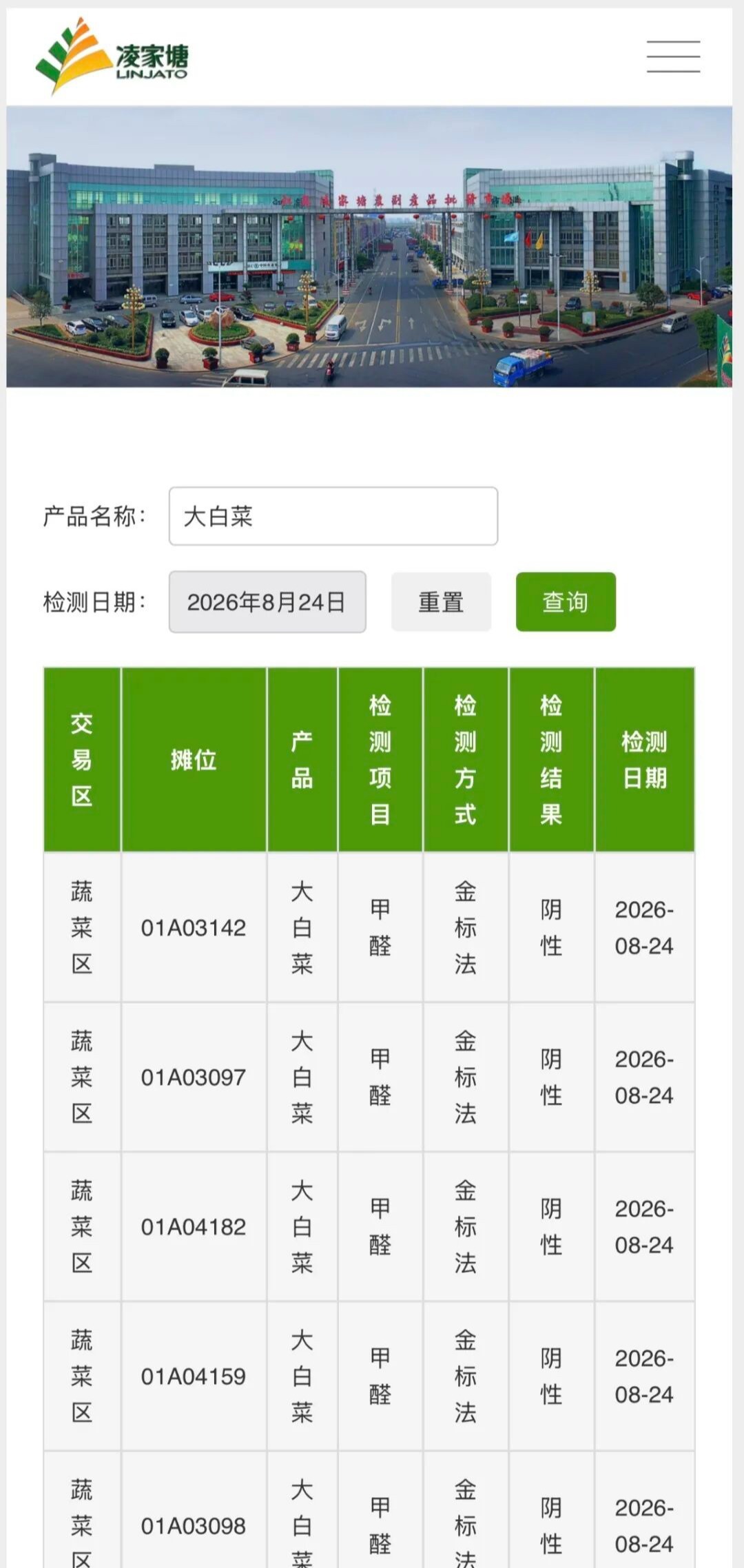Screen dimensions: 744x1568
Task: Open the inspection date picker
Action: [x=267, y=601]
